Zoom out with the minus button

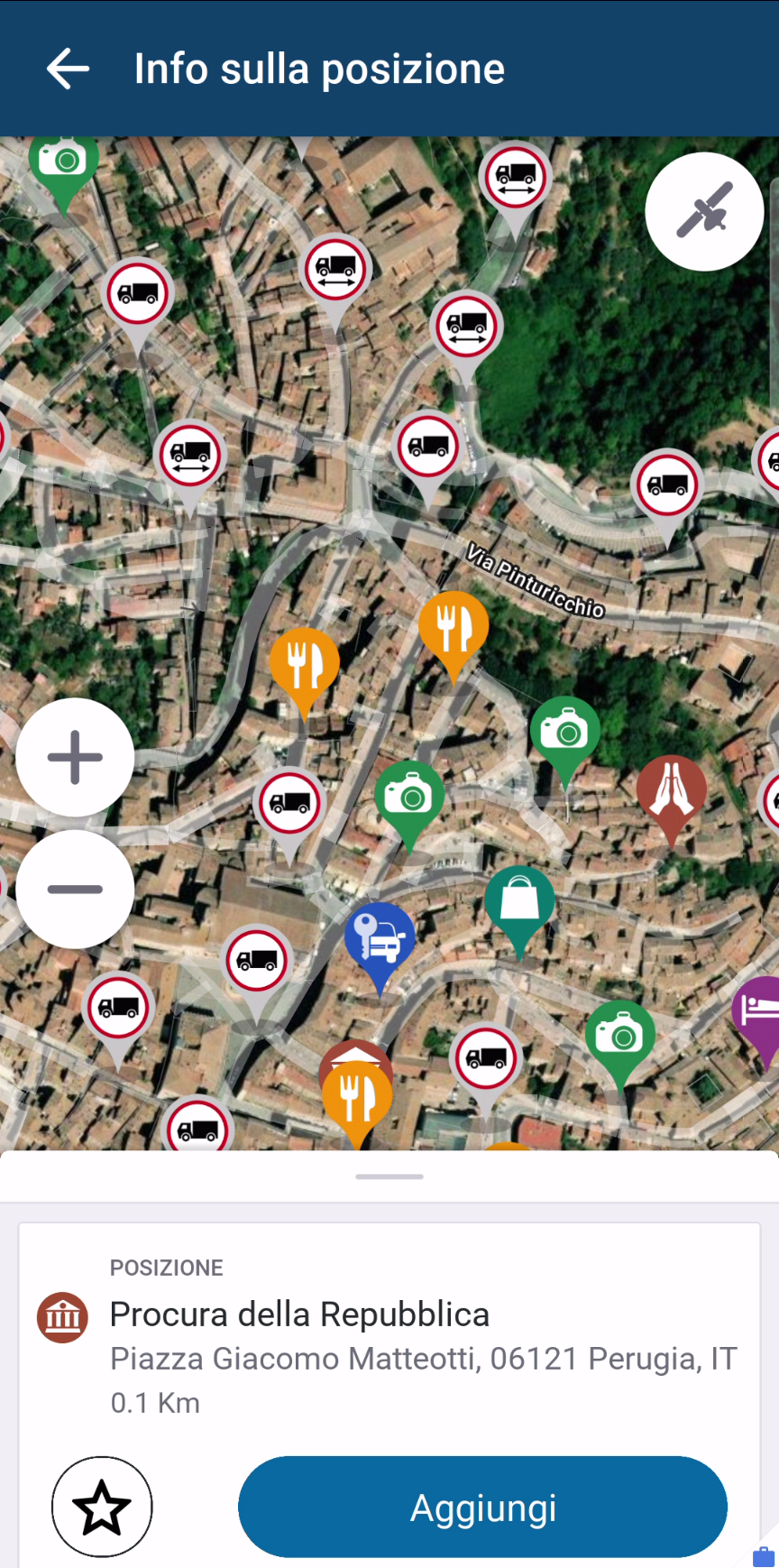75,889
